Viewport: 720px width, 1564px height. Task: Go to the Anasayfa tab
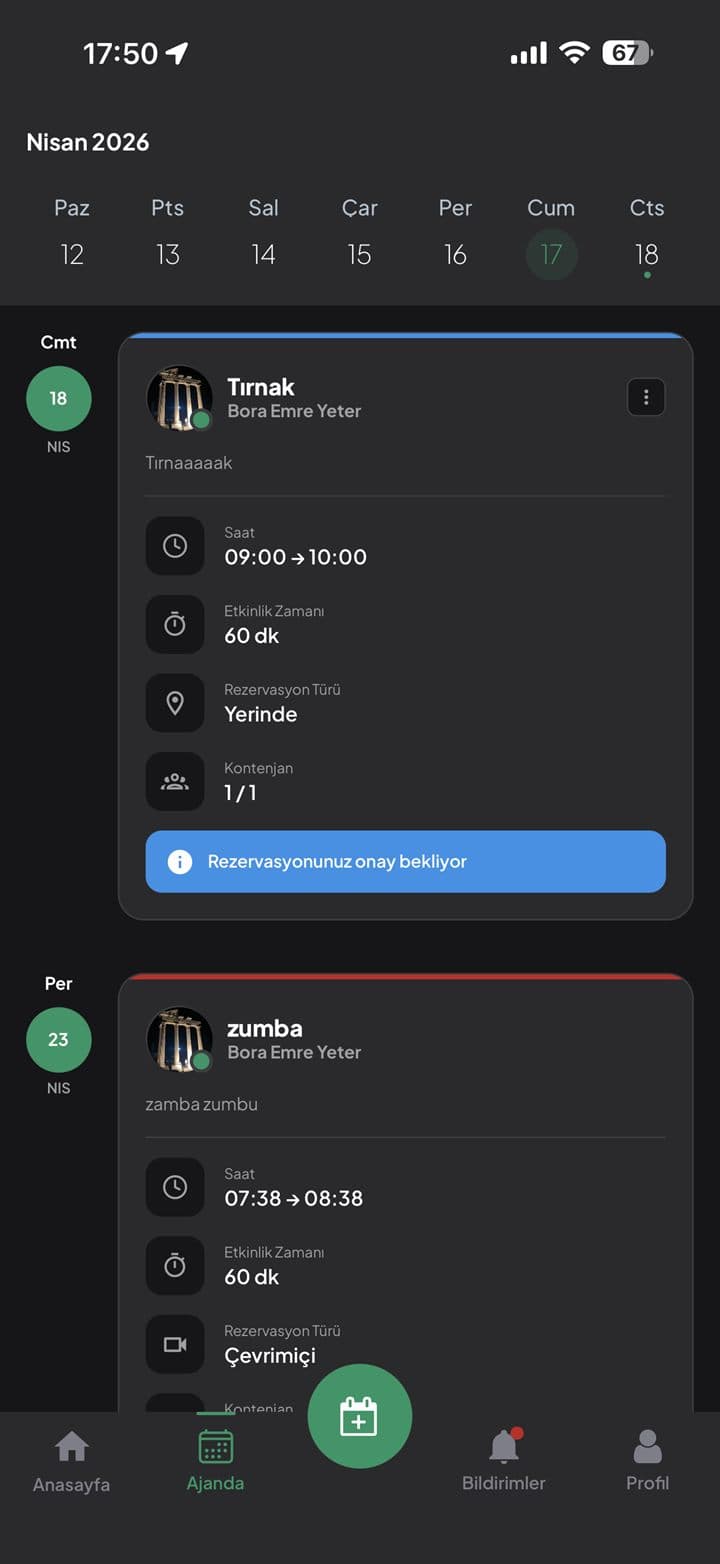click(x=71, y=1460)
